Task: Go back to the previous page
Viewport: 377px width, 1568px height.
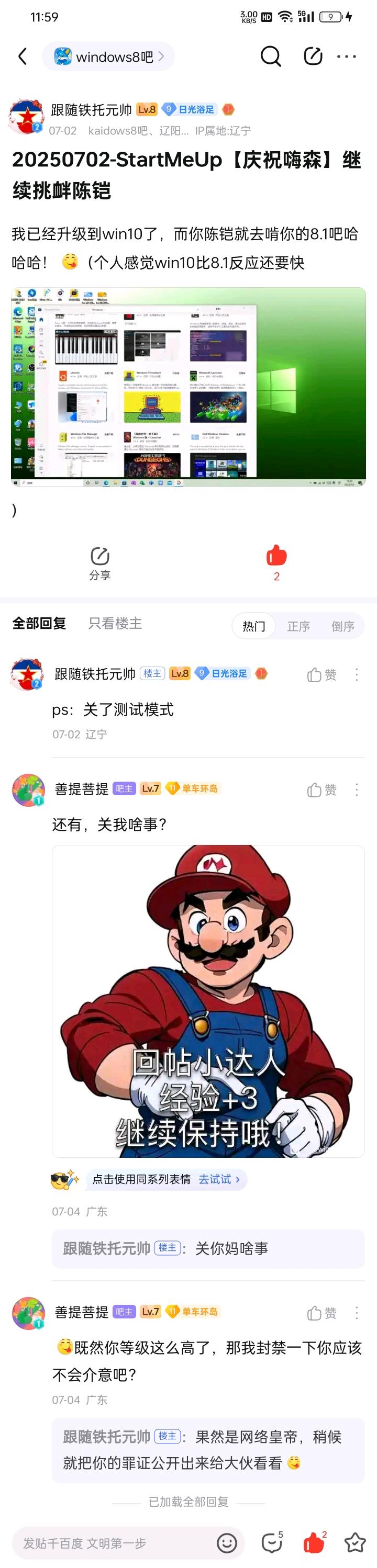Action: (23, 57)
